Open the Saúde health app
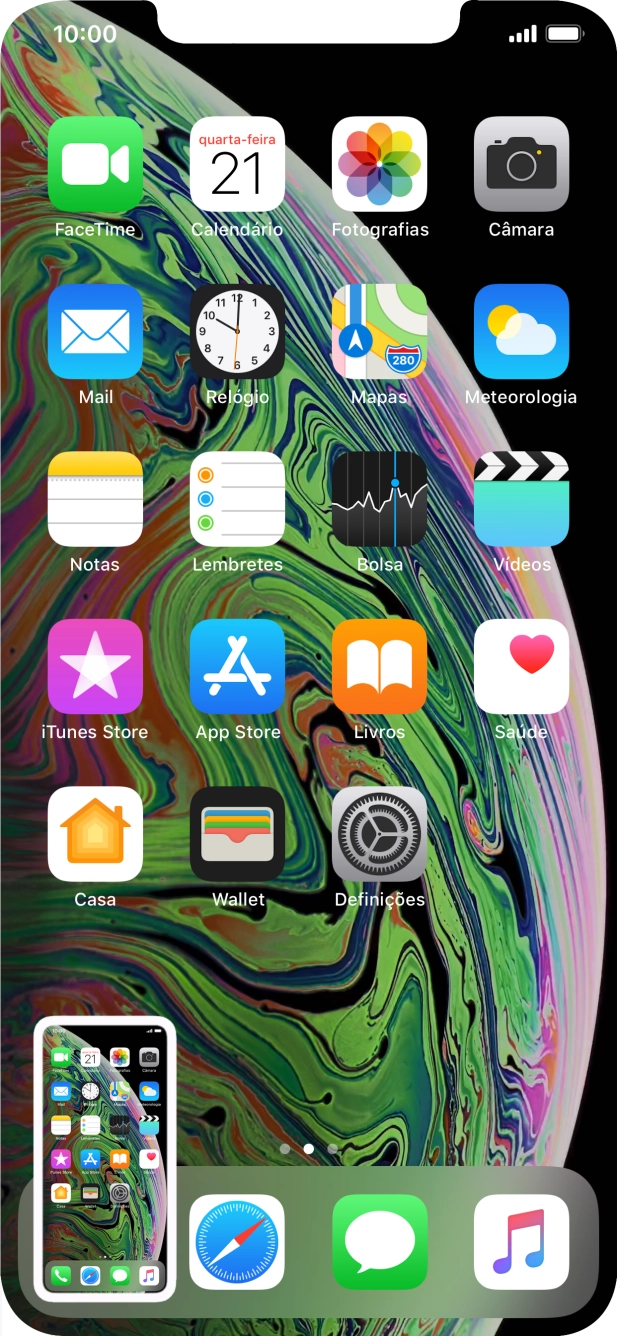The image size is (617, 1336). pos(521,666)
